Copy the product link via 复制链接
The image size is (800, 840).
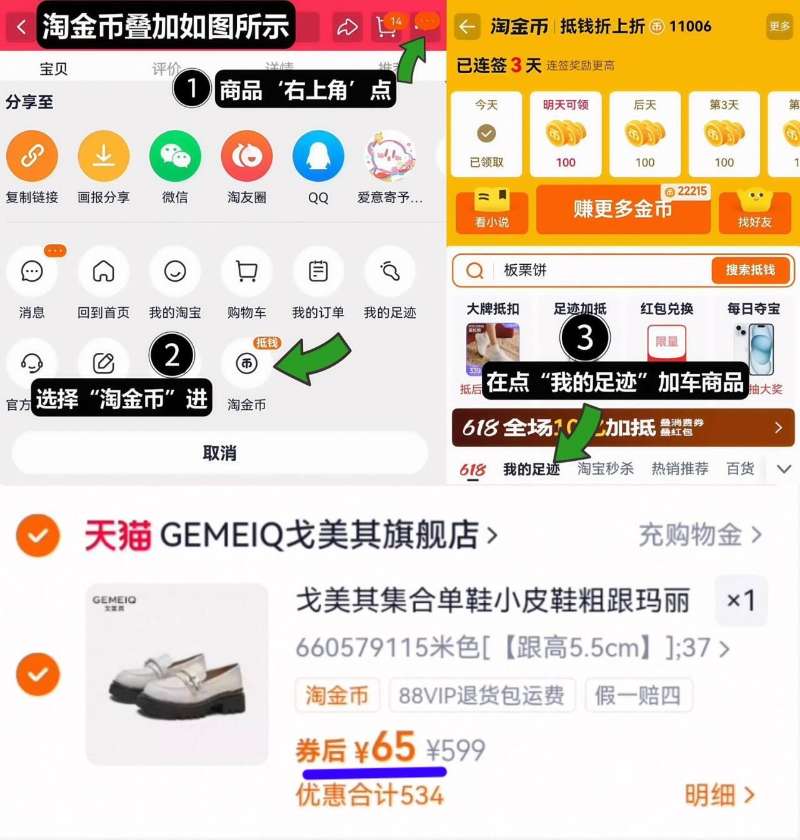(x=33, y=155)
